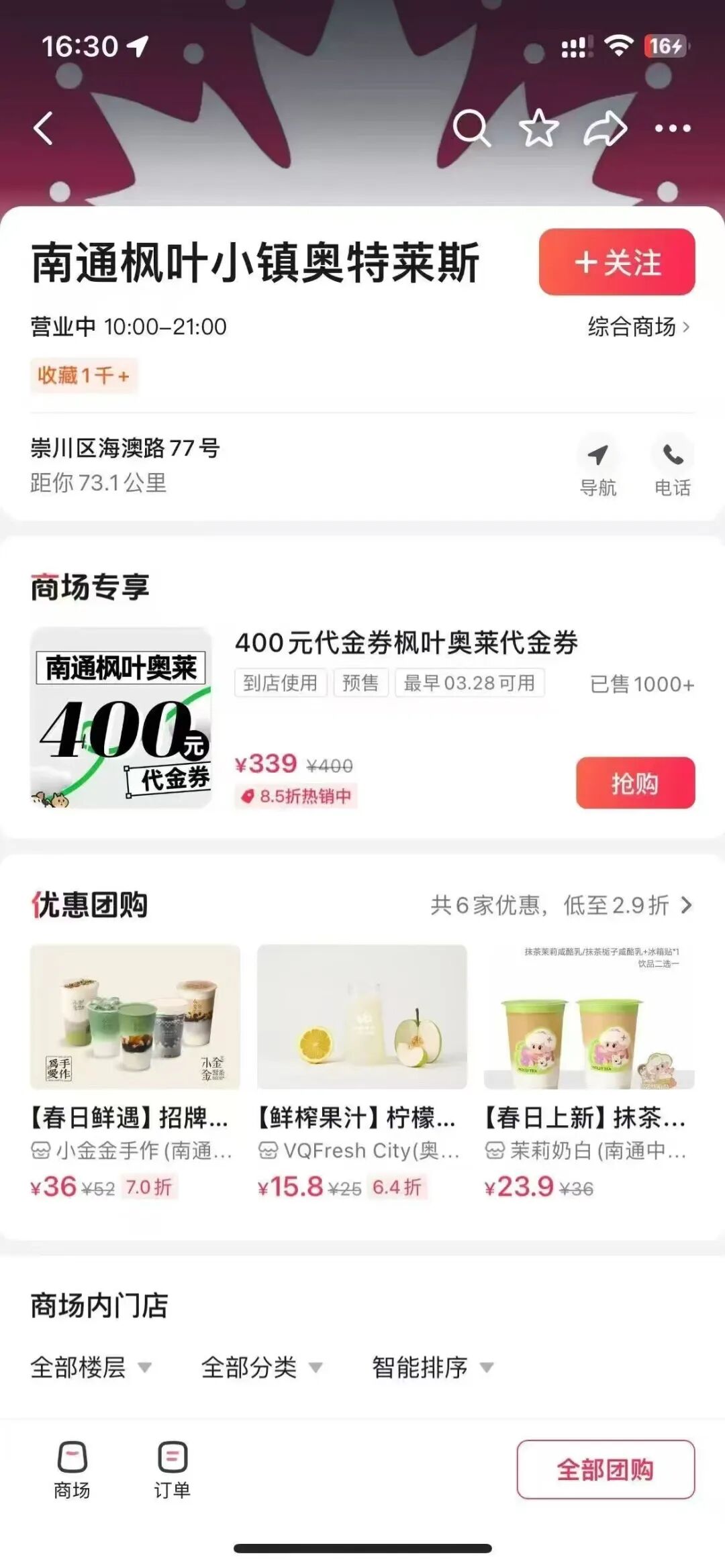Open the 茉莉奶白 春日上新 deal
The height and width of the screenshot is (1568, 725).
pos(589,1073)
